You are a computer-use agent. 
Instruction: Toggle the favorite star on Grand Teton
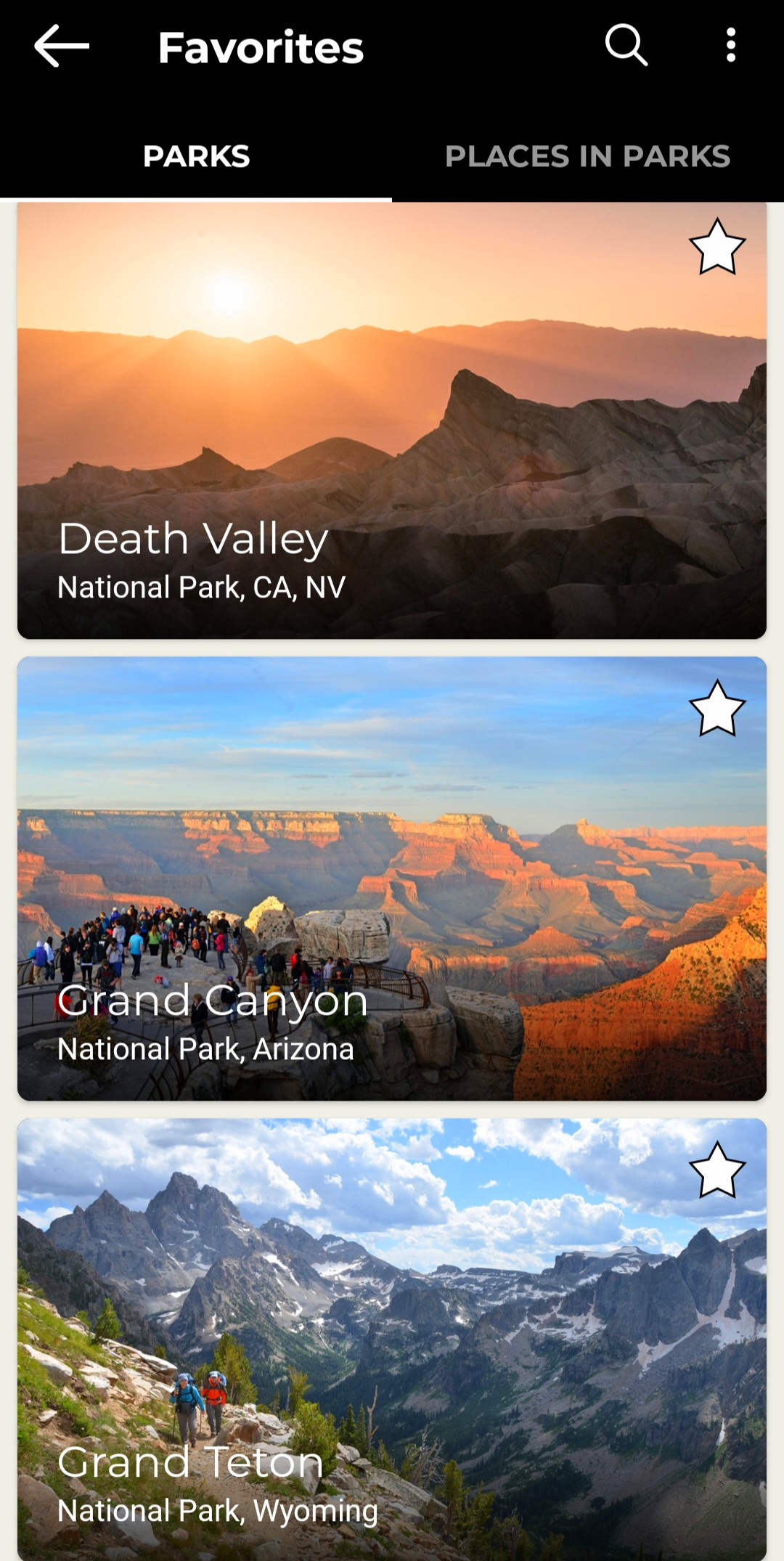point(717,1170)
